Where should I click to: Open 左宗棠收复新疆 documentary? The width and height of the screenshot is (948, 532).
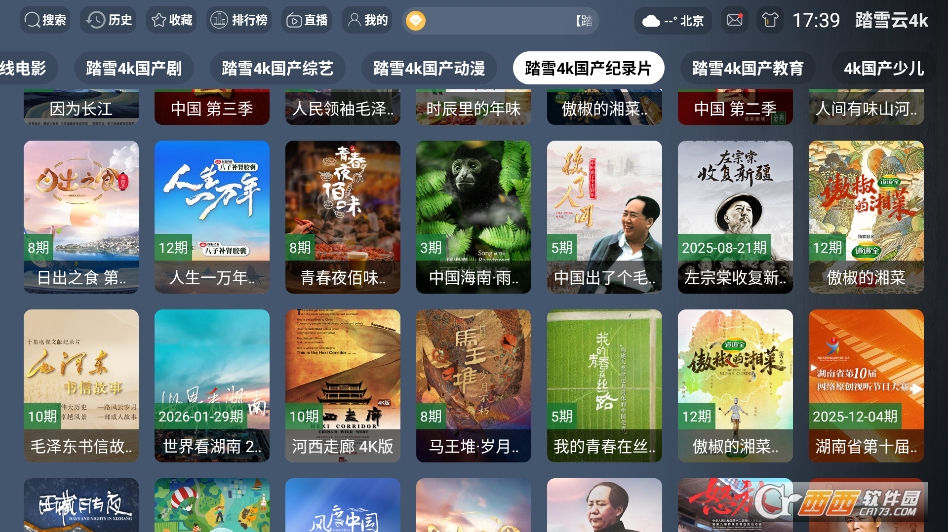tap(735, 216)
